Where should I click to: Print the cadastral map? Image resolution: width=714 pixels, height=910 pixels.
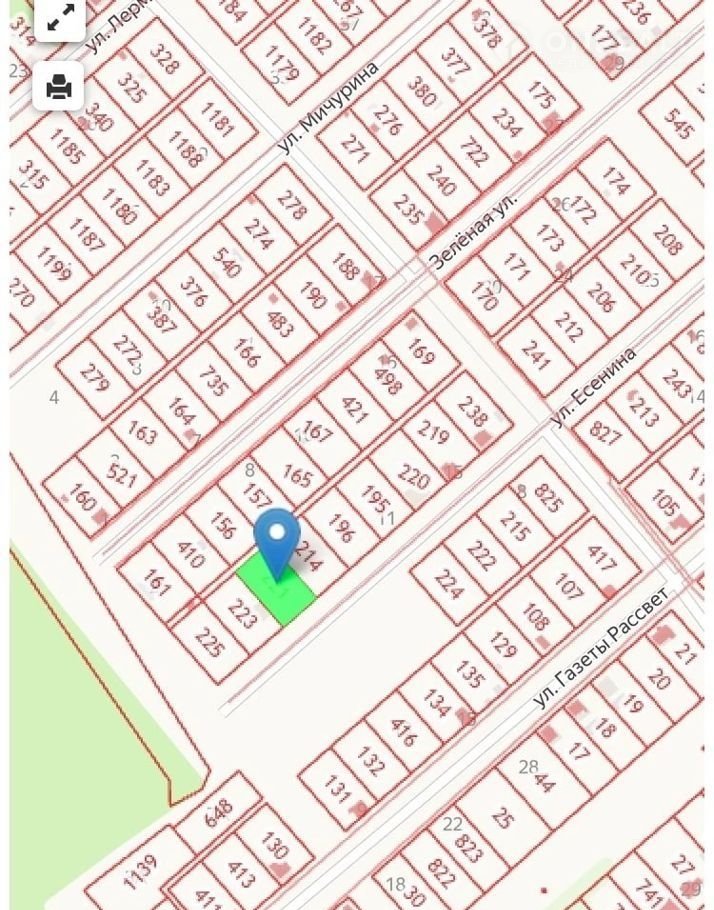point(58,87)
